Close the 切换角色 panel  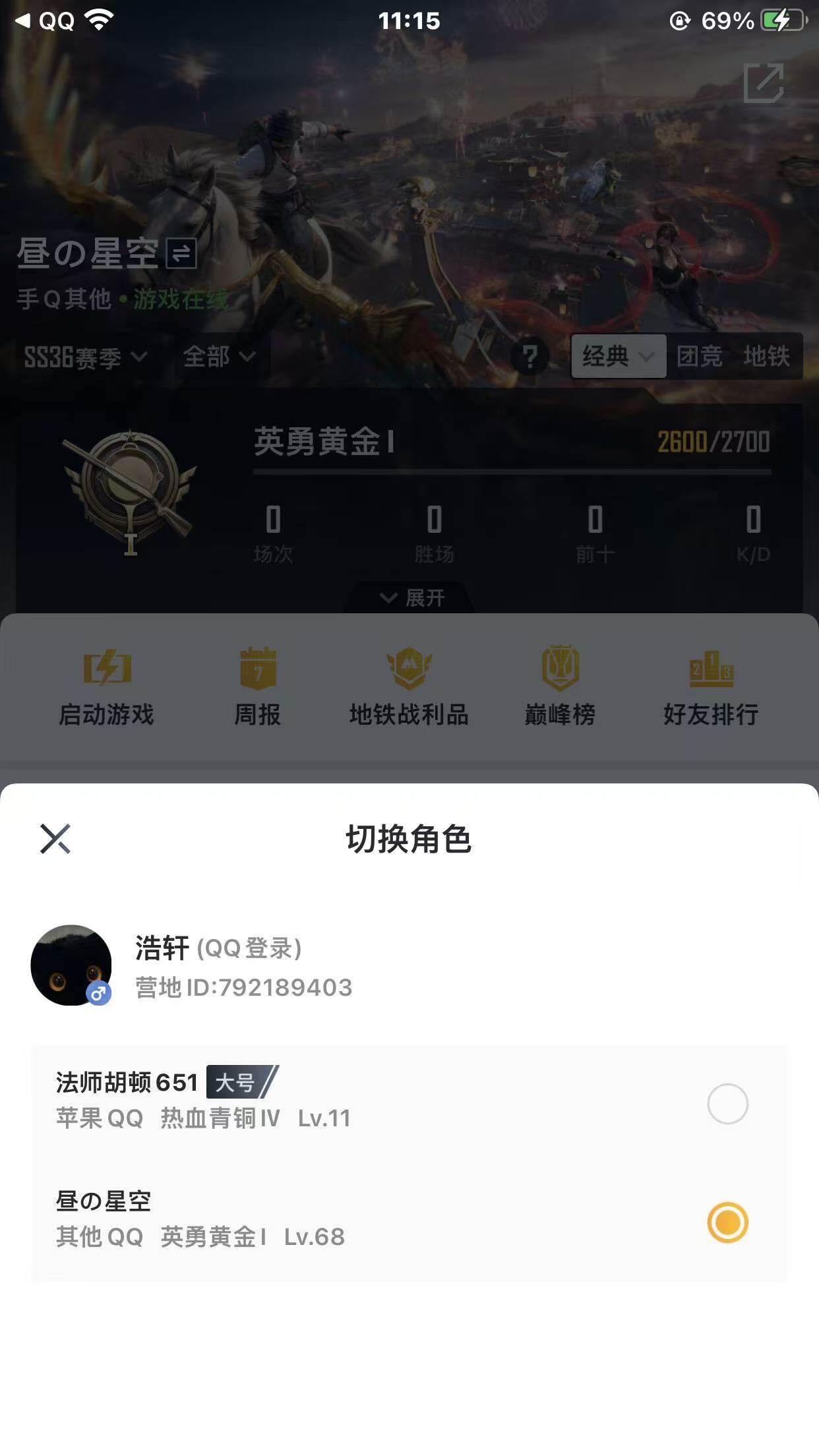pos(56,840)
